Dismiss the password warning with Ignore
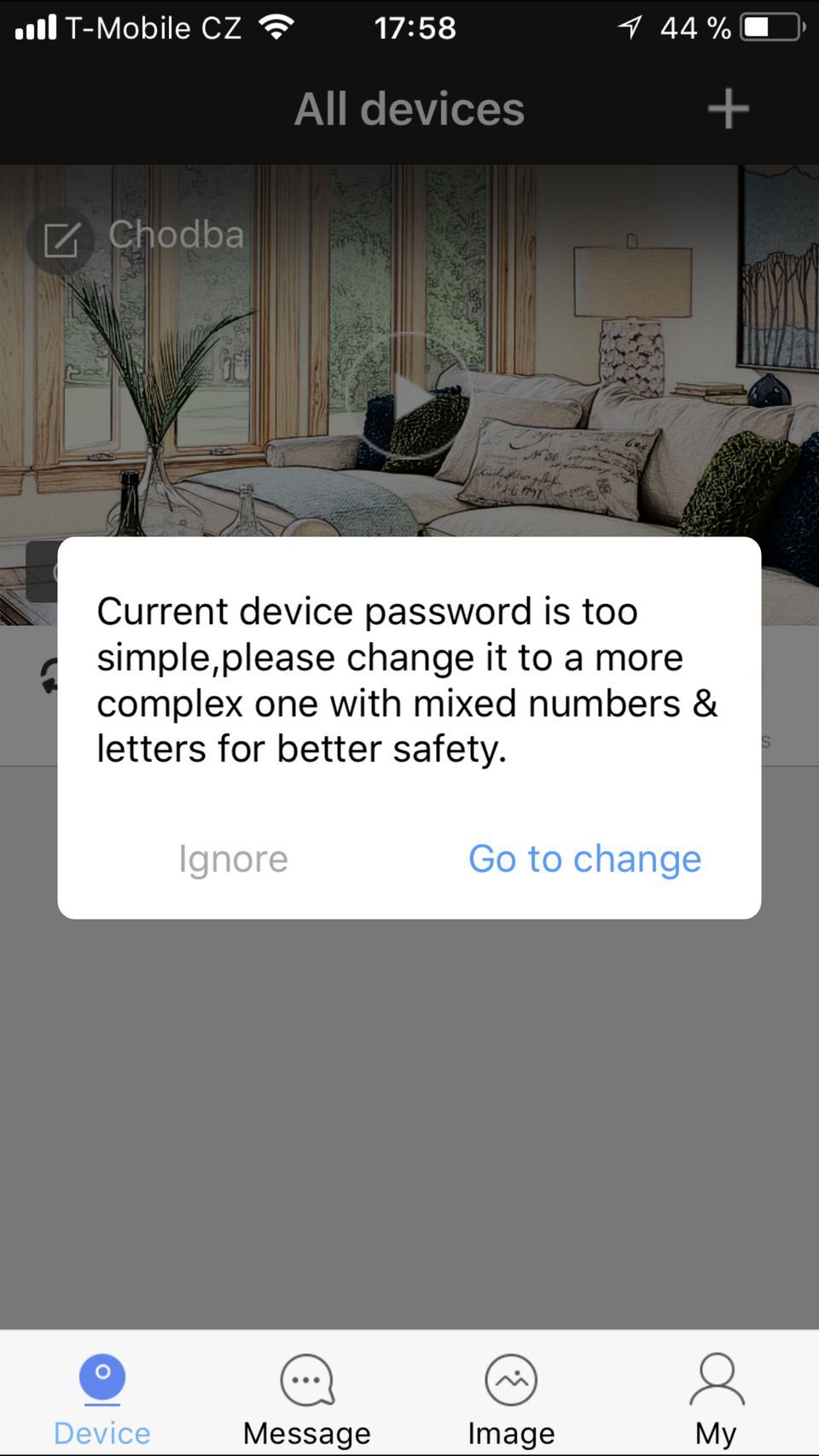 [x=233, y=858]
